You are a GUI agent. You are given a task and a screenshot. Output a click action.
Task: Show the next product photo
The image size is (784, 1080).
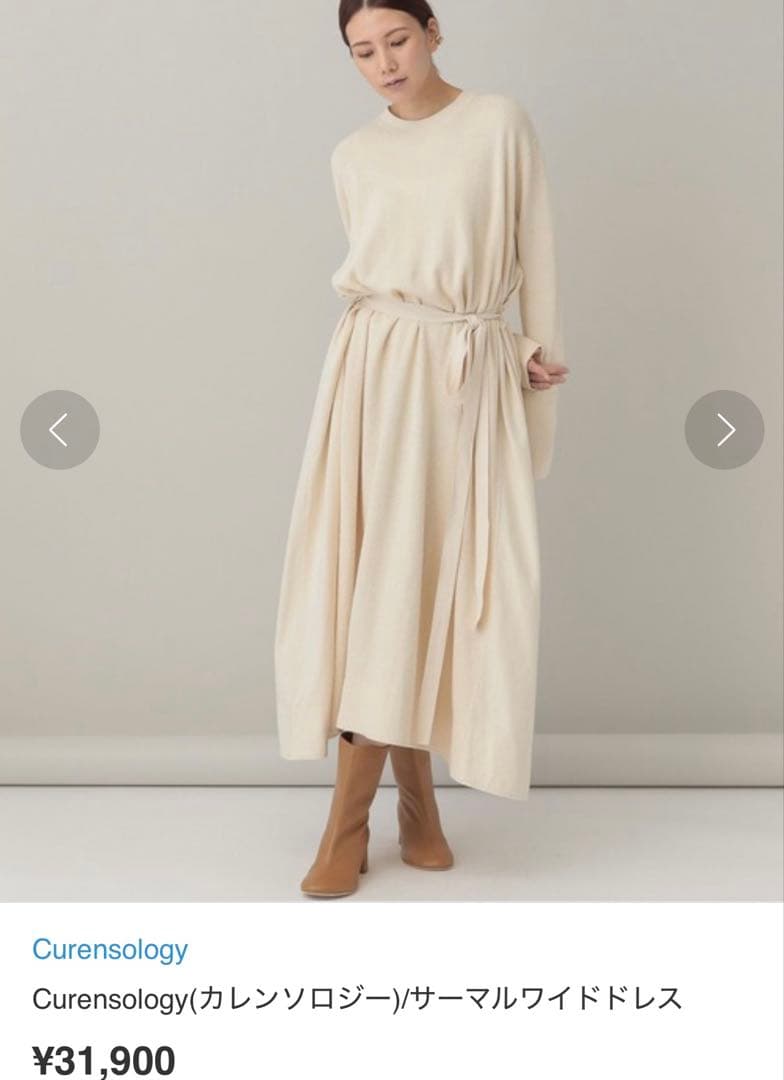(724, 430)
